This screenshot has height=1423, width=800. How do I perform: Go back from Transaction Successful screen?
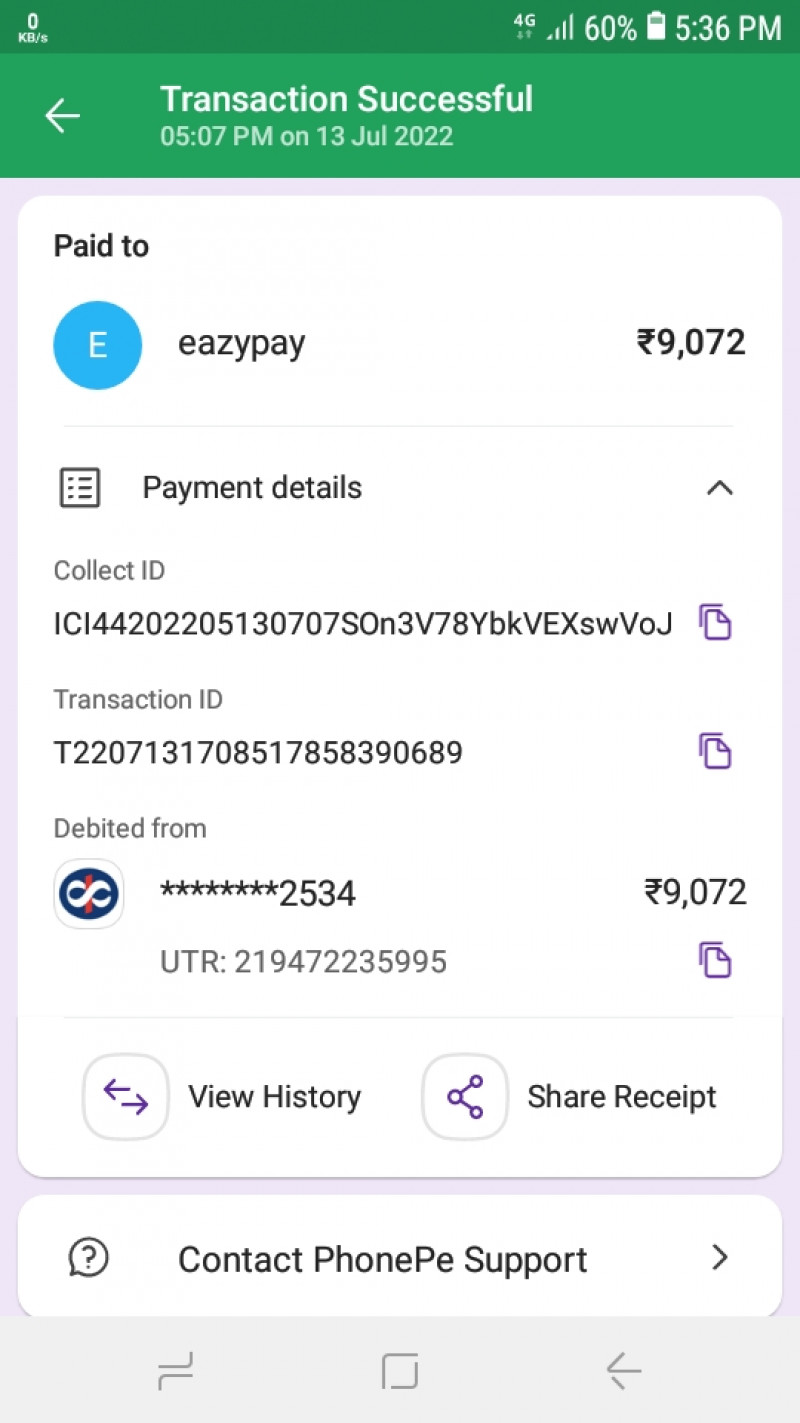coord(62,116)
